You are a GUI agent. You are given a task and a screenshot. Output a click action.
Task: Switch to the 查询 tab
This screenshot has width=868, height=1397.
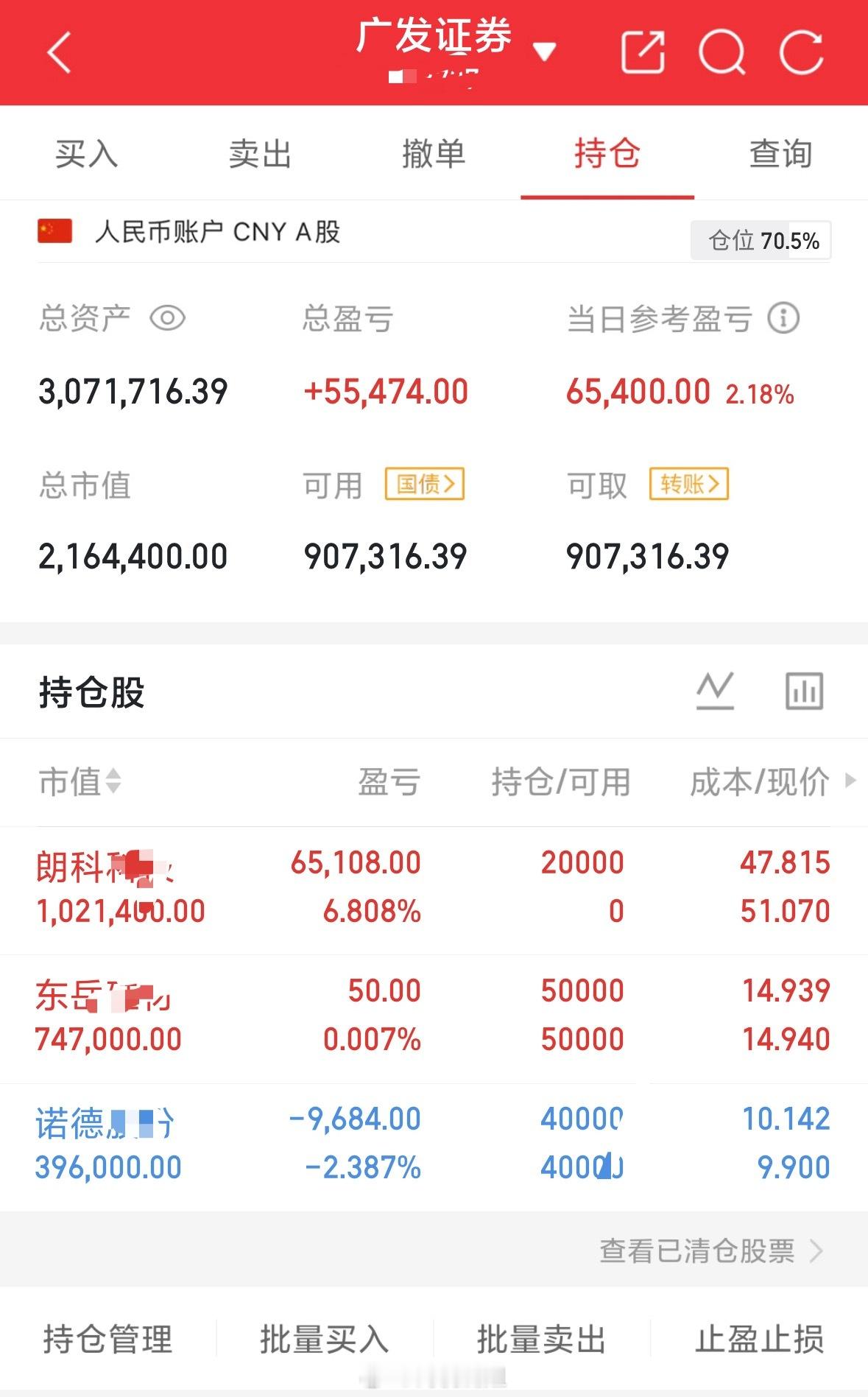pyautogui.click(x=779, y=155)
